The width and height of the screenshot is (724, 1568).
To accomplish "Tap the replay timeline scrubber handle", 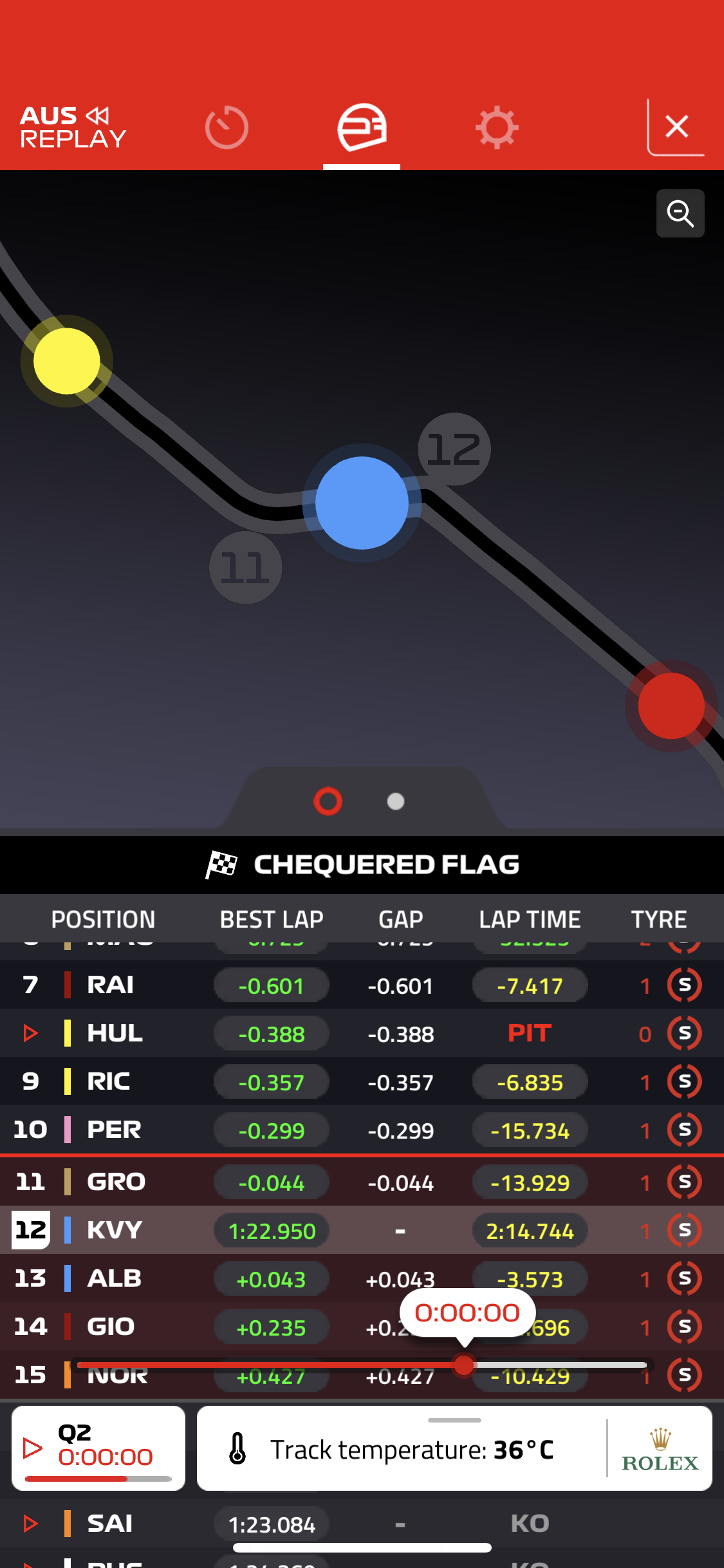I will pos(463,1365).
